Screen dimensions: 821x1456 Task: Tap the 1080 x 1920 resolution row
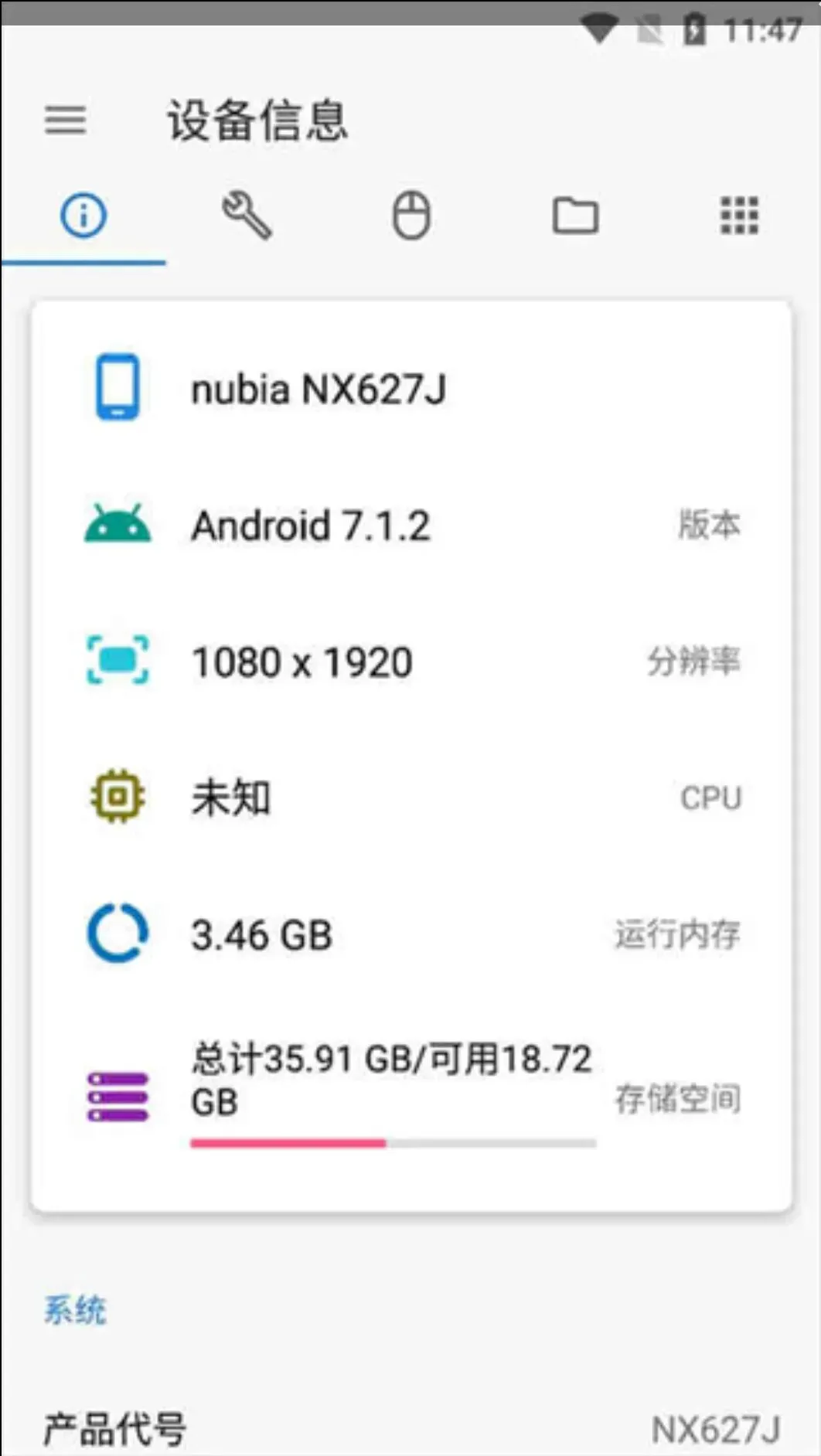411,662
